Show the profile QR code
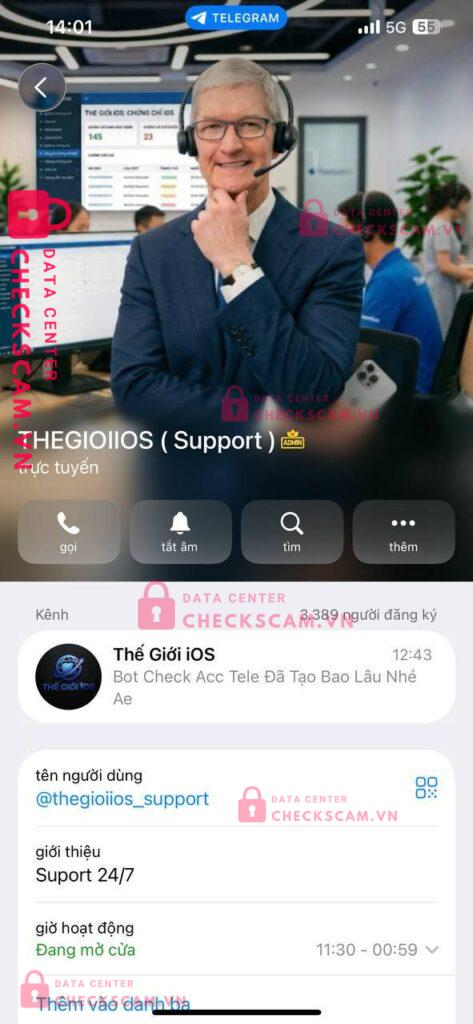The width and height of the screenshot is (473, 1024). click(x=427, y=788)
